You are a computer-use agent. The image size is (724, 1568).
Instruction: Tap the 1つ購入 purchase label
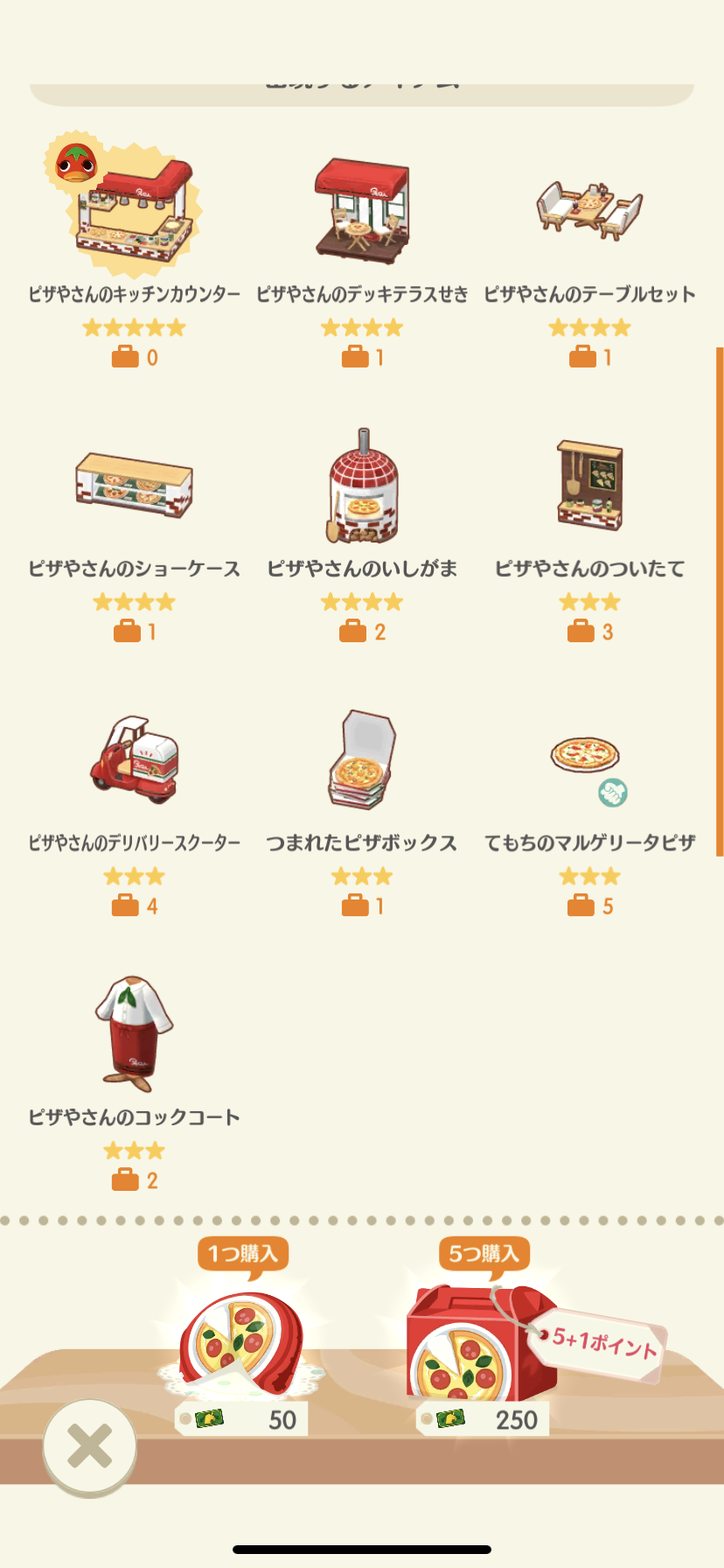point(243,1253)
